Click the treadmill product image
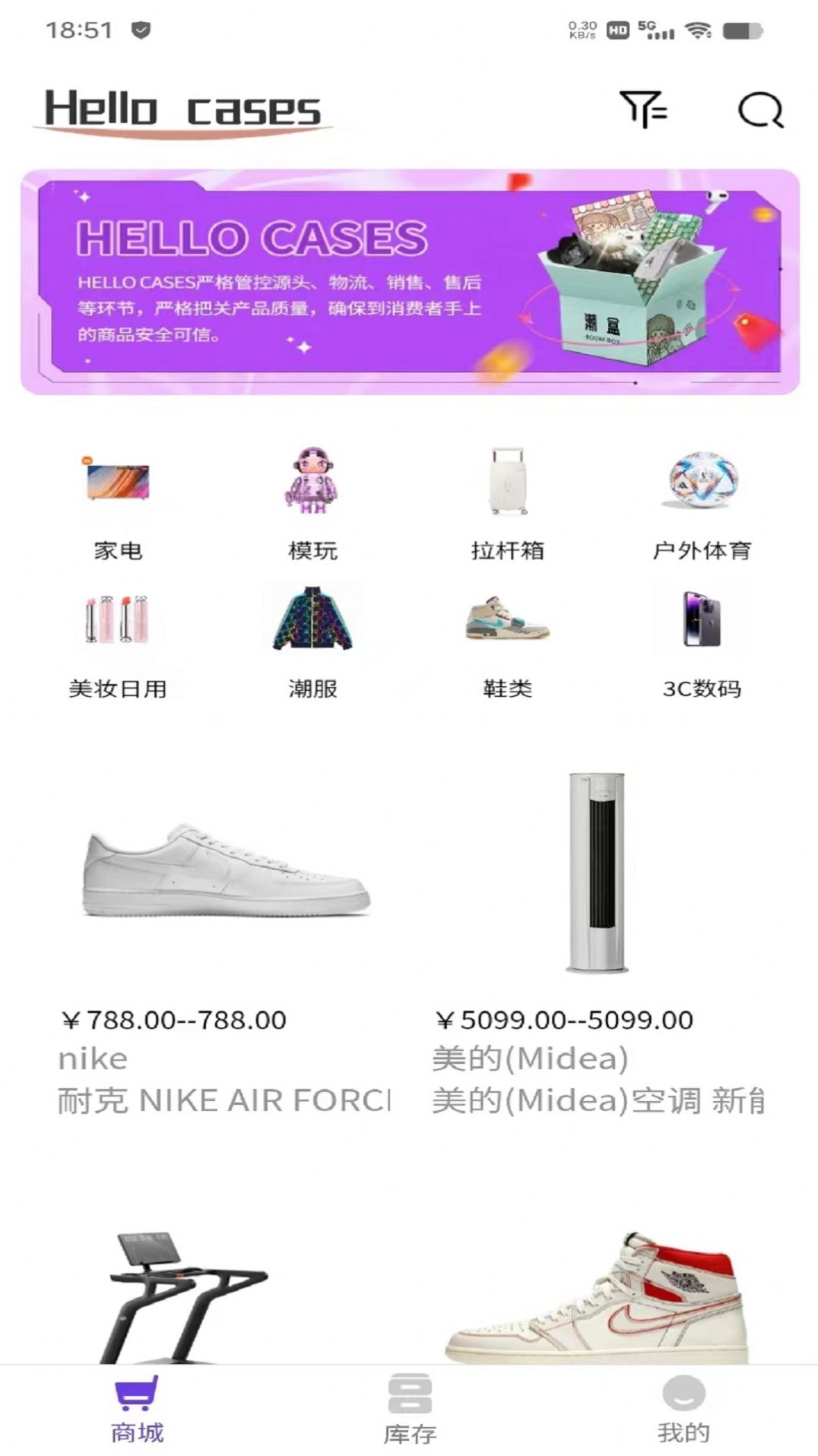Image resolution: width=818 pixels, height=1456 pixels. 175,1284
